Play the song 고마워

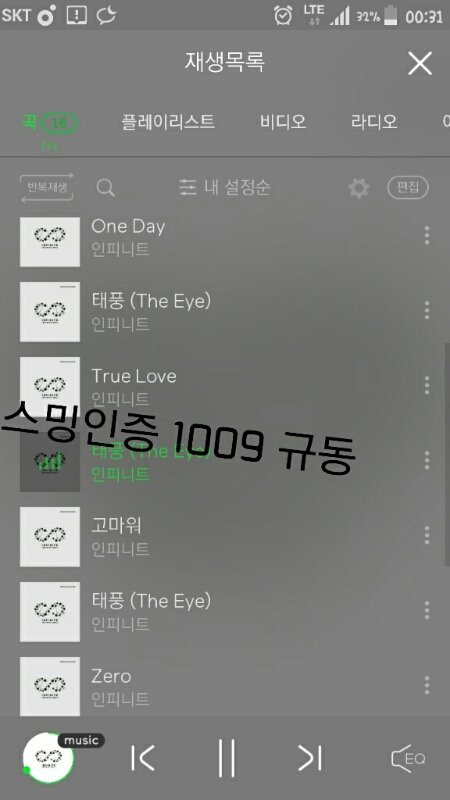pos(224,537)
